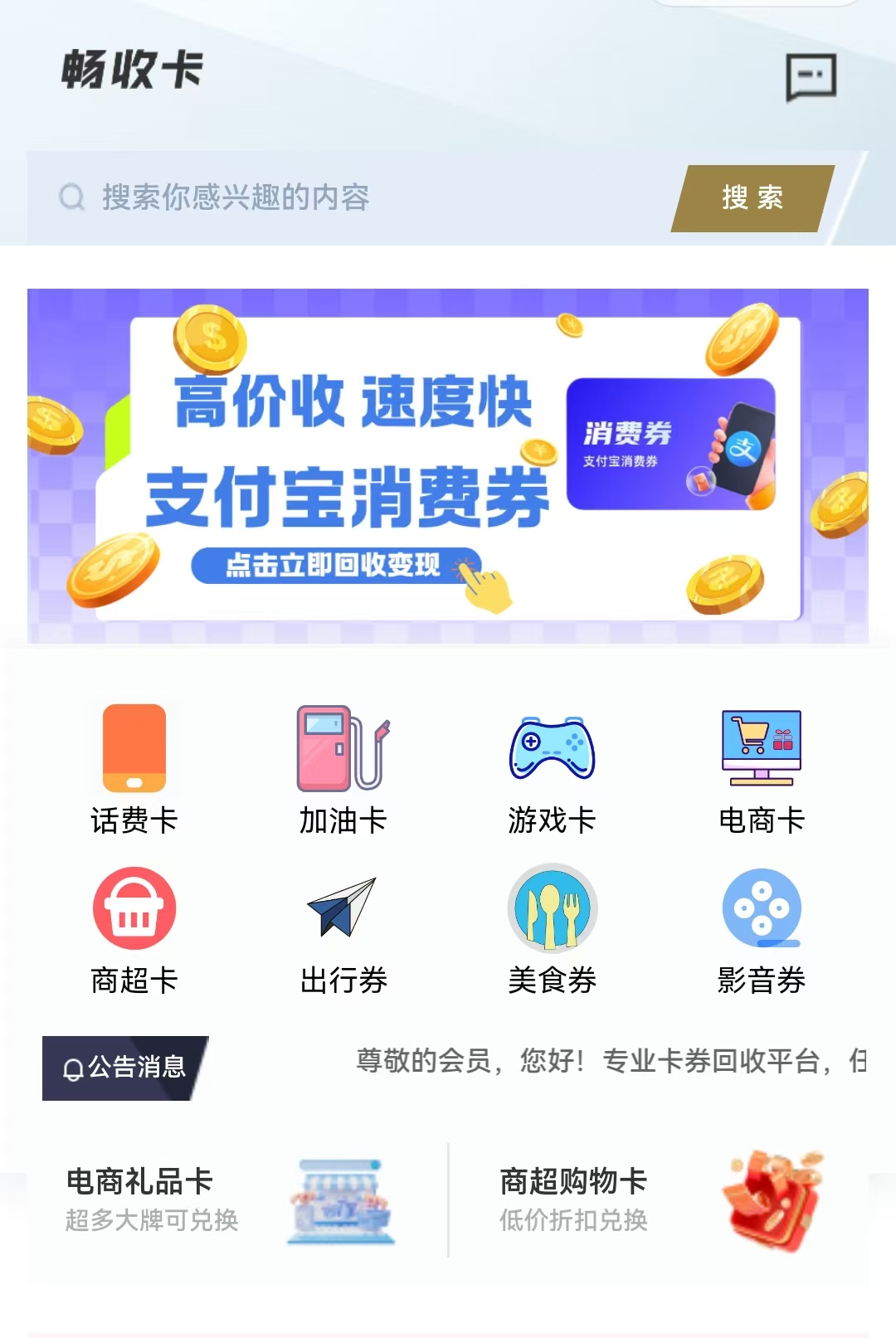Open the 话费卡 category
Screen dimensions: 896x1338
click(x=134, y=767)
